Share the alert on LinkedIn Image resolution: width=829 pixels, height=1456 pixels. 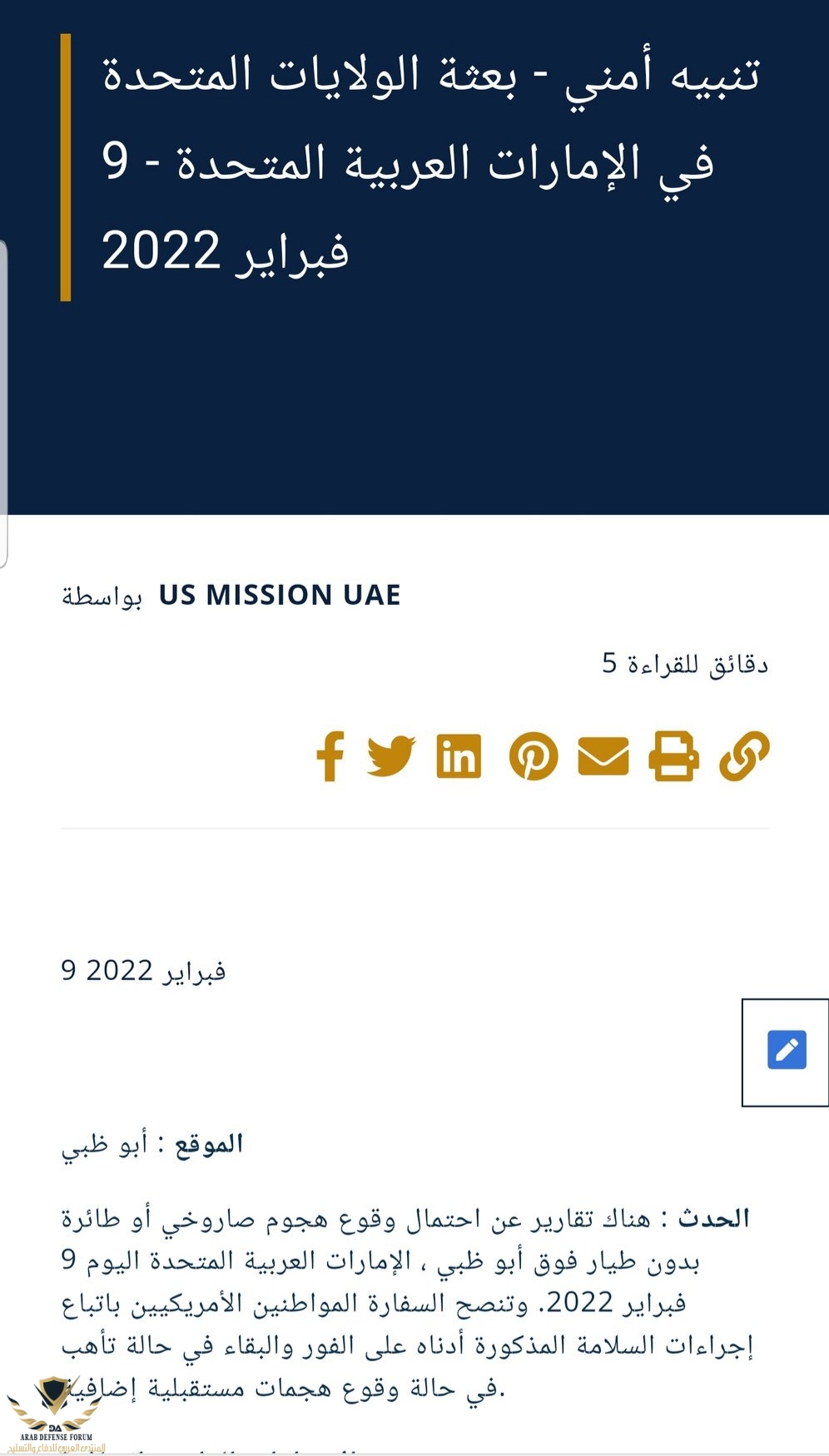459,755
